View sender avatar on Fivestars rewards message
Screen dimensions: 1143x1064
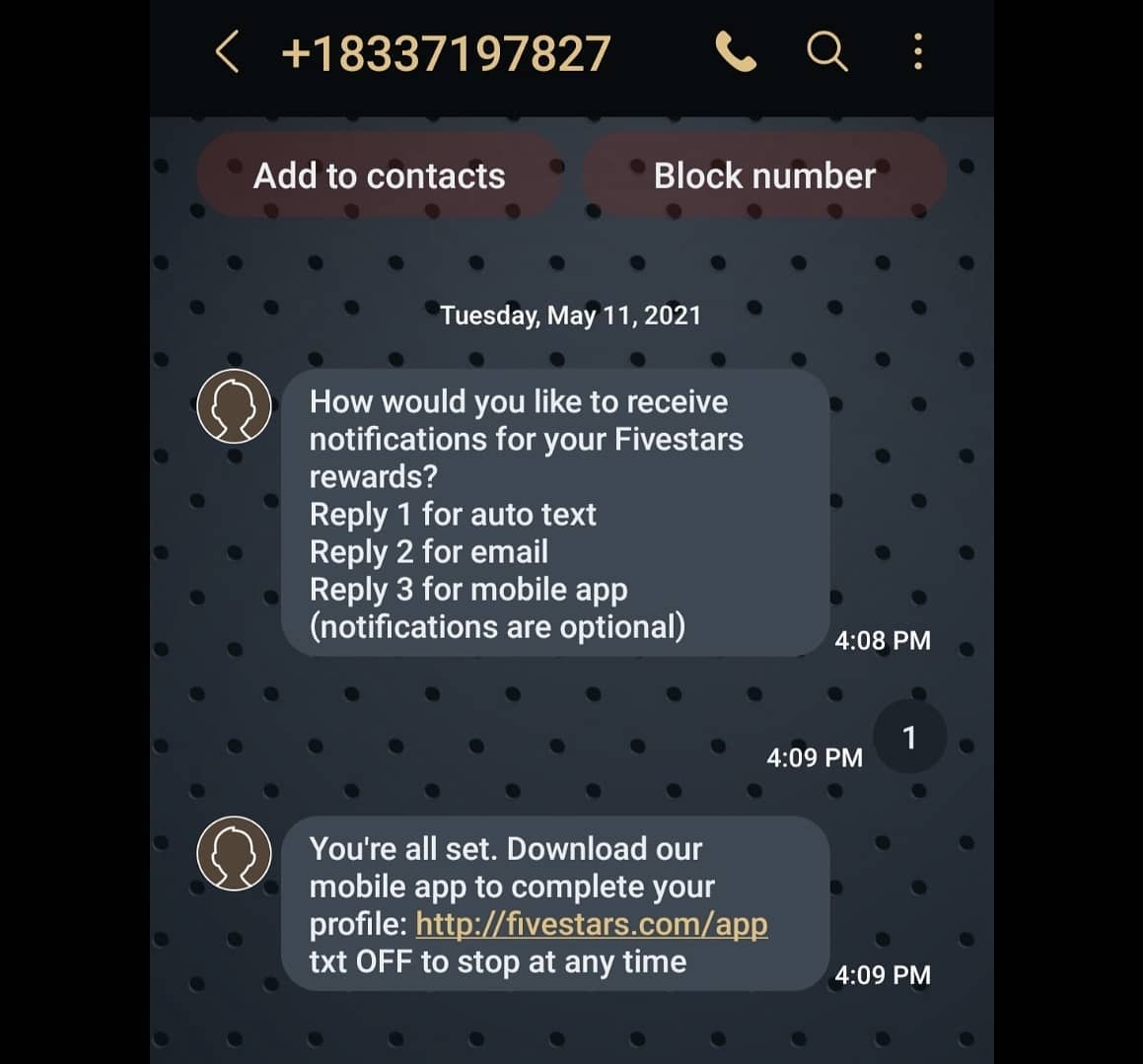pos(235,406)
